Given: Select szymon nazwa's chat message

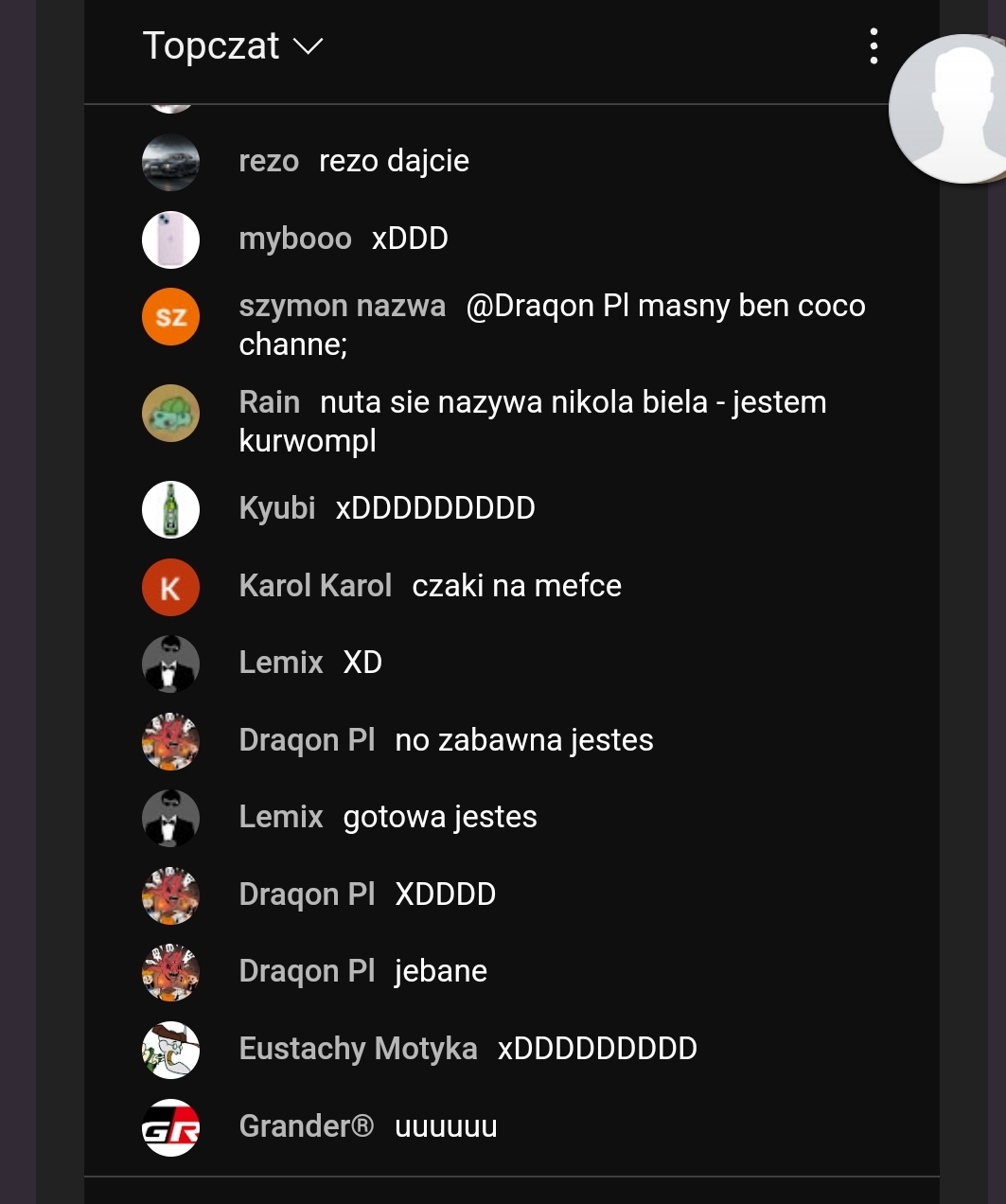Looking at the screenshot, I should [551, 324].
